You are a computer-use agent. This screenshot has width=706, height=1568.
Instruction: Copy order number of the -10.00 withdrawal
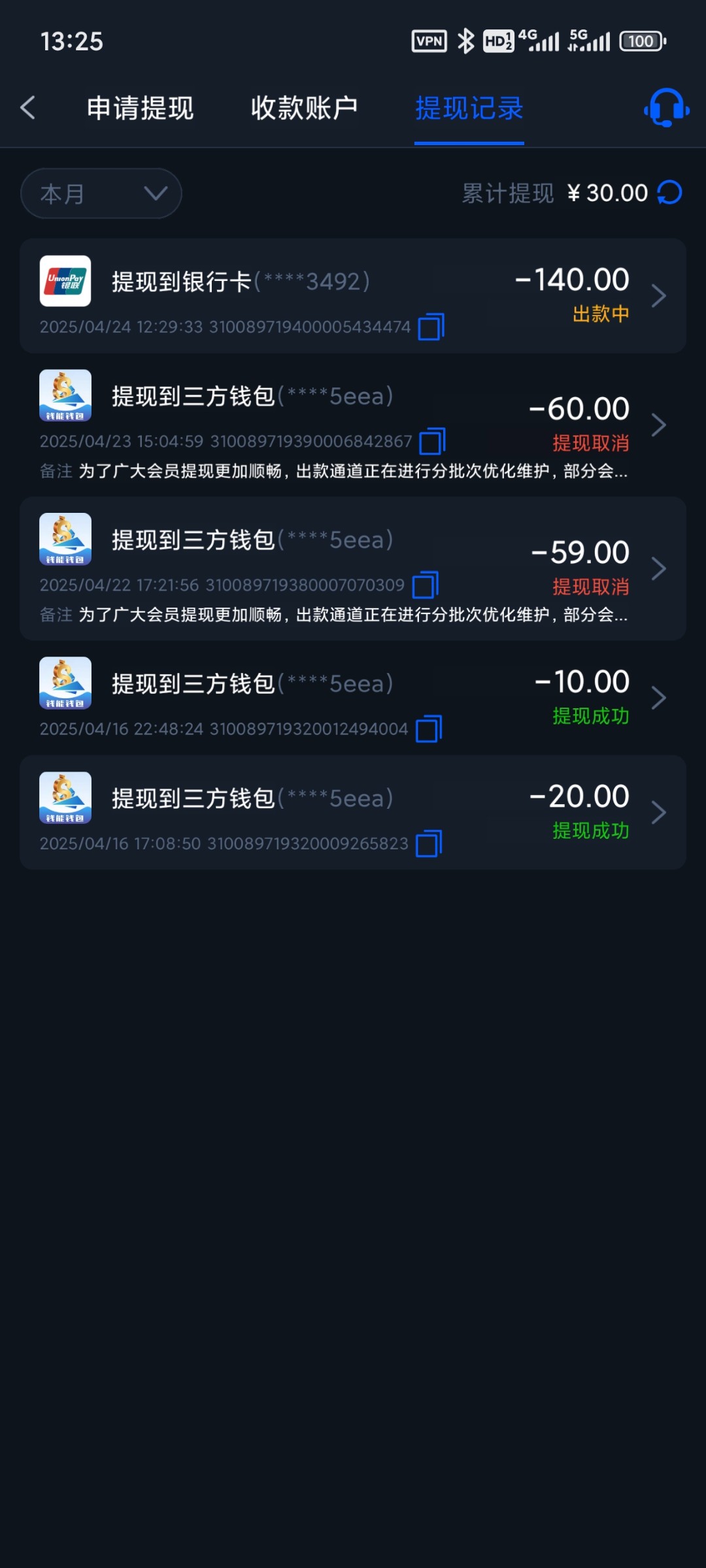(429, 728)
